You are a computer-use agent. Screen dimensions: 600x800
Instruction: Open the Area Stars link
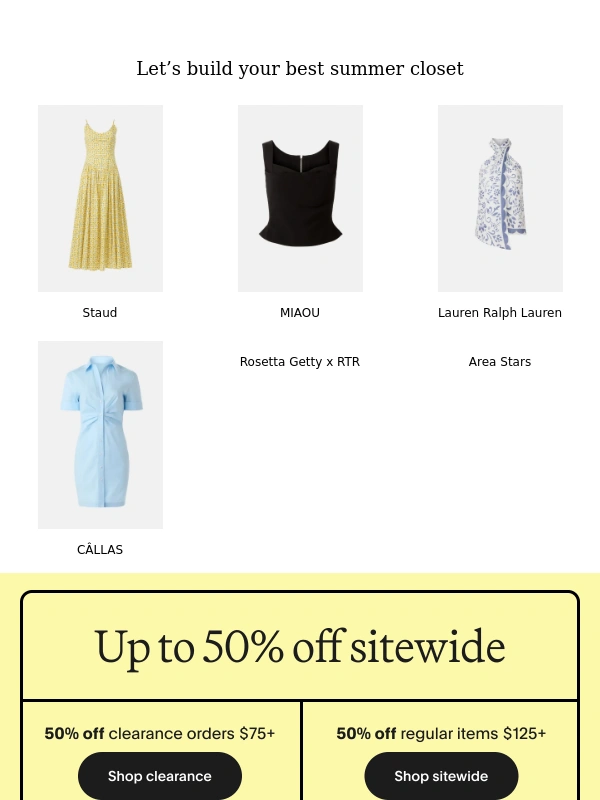click(500, 362)
